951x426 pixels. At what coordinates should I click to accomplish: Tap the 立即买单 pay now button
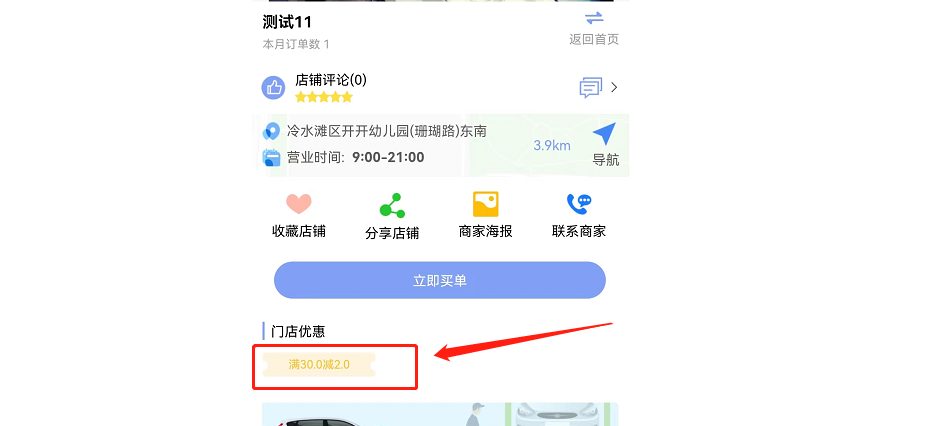click(x=440, y=280)
